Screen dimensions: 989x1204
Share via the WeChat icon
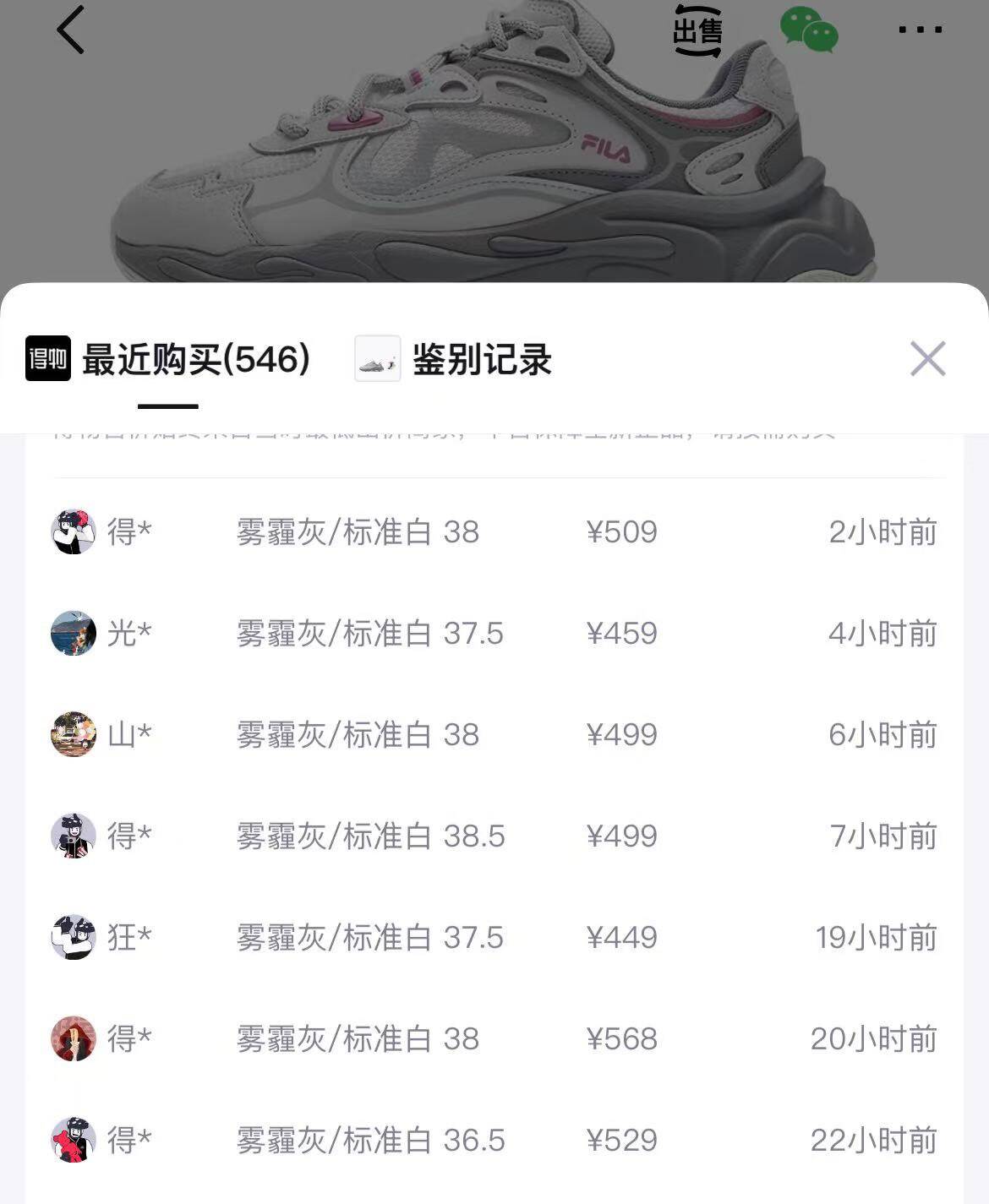point(809,30)
